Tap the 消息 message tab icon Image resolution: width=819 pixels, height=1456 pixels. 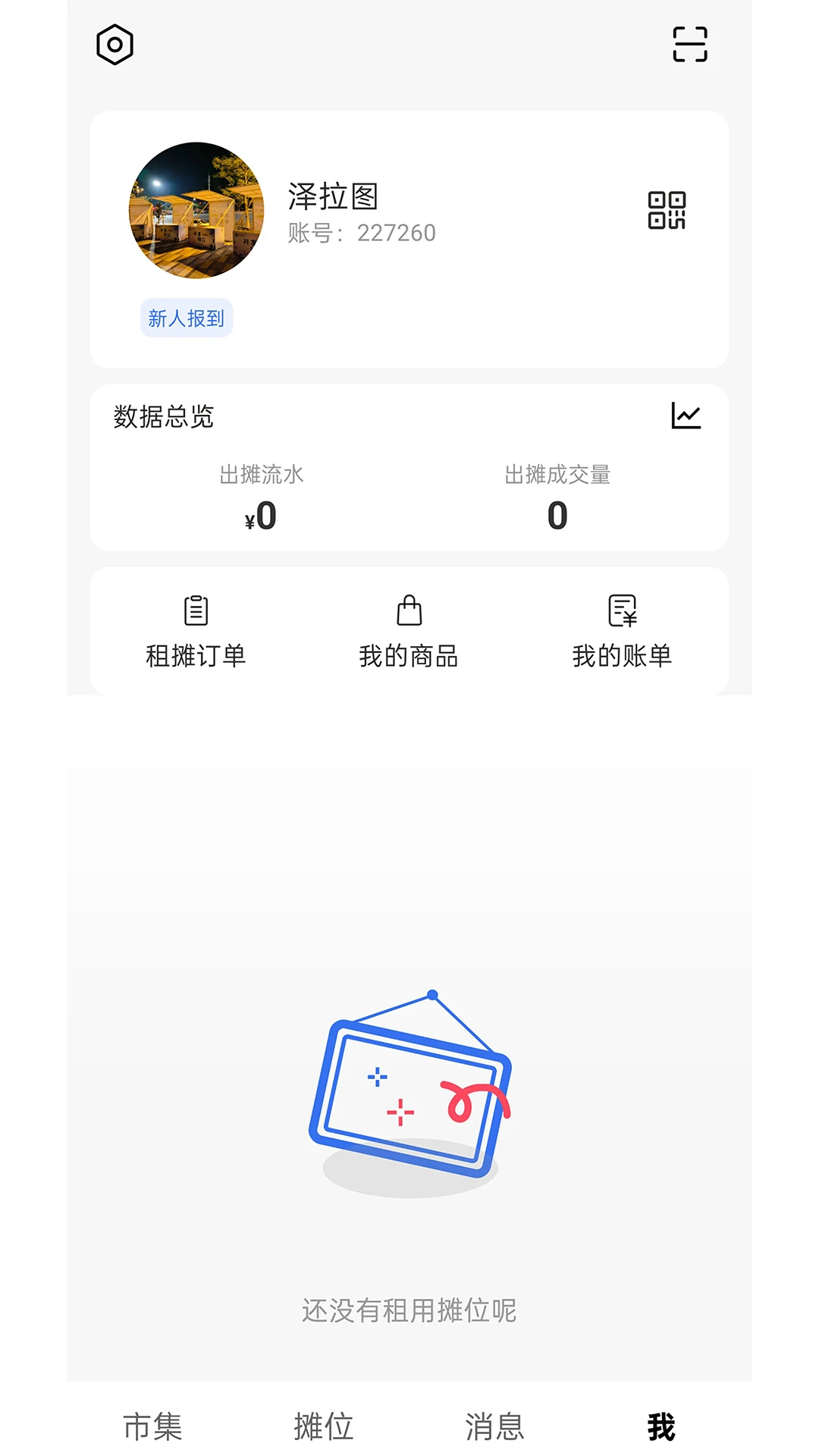494,1424
